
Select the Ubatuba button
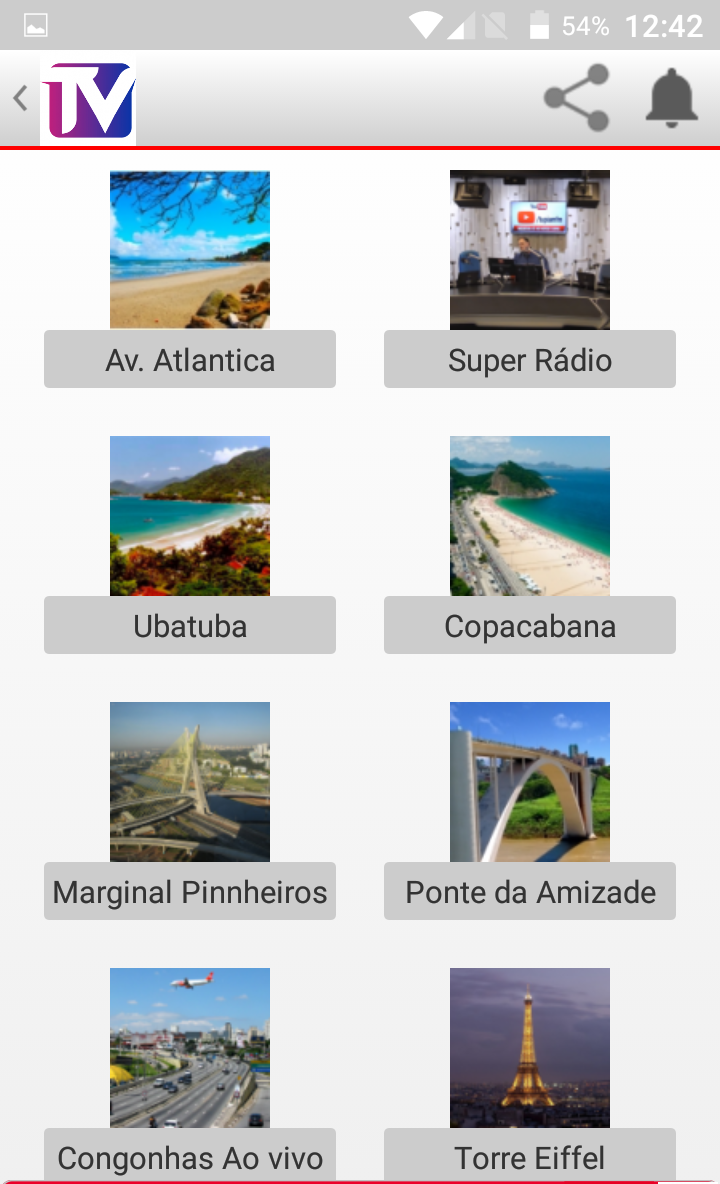[190, 626]
